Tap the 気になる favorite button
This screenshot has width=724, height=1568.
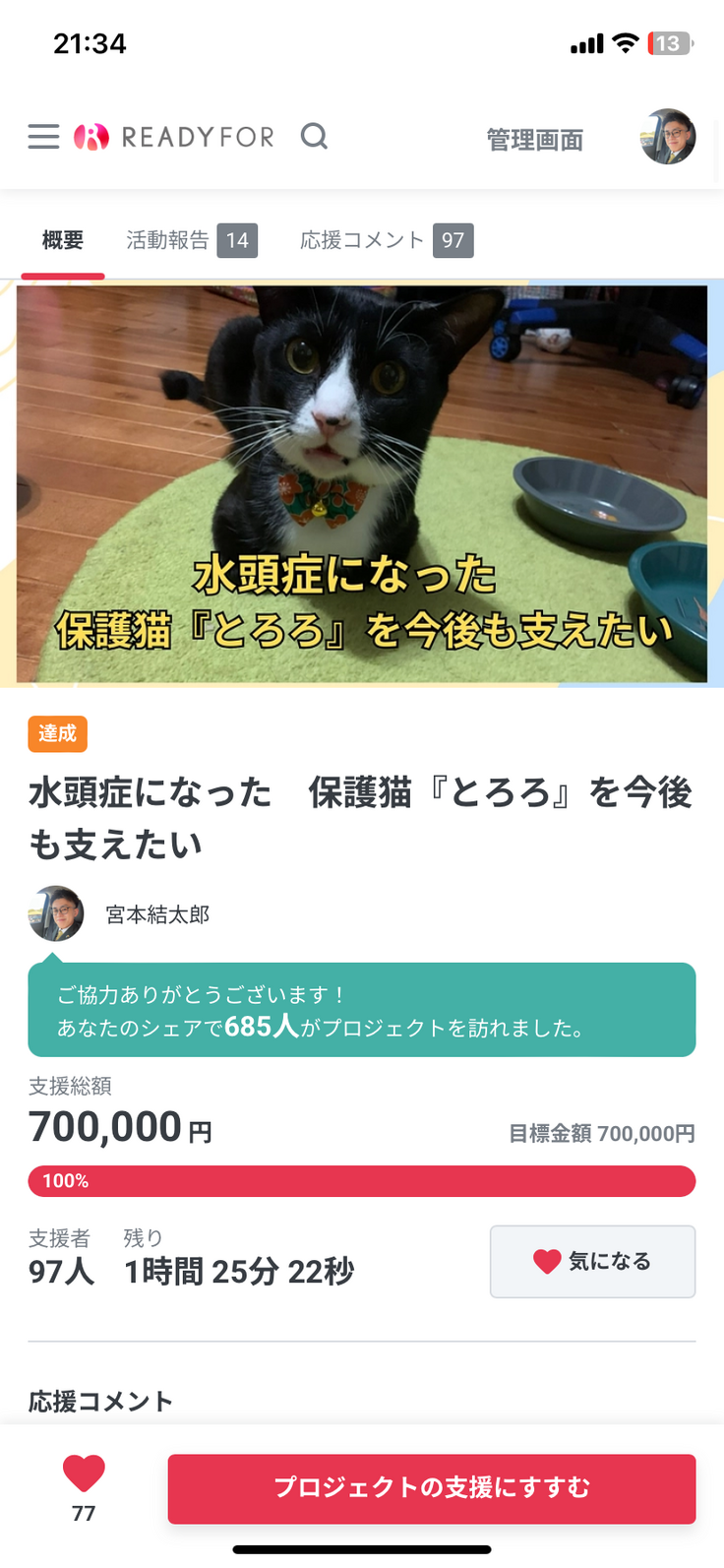(x=592, y=1261)
